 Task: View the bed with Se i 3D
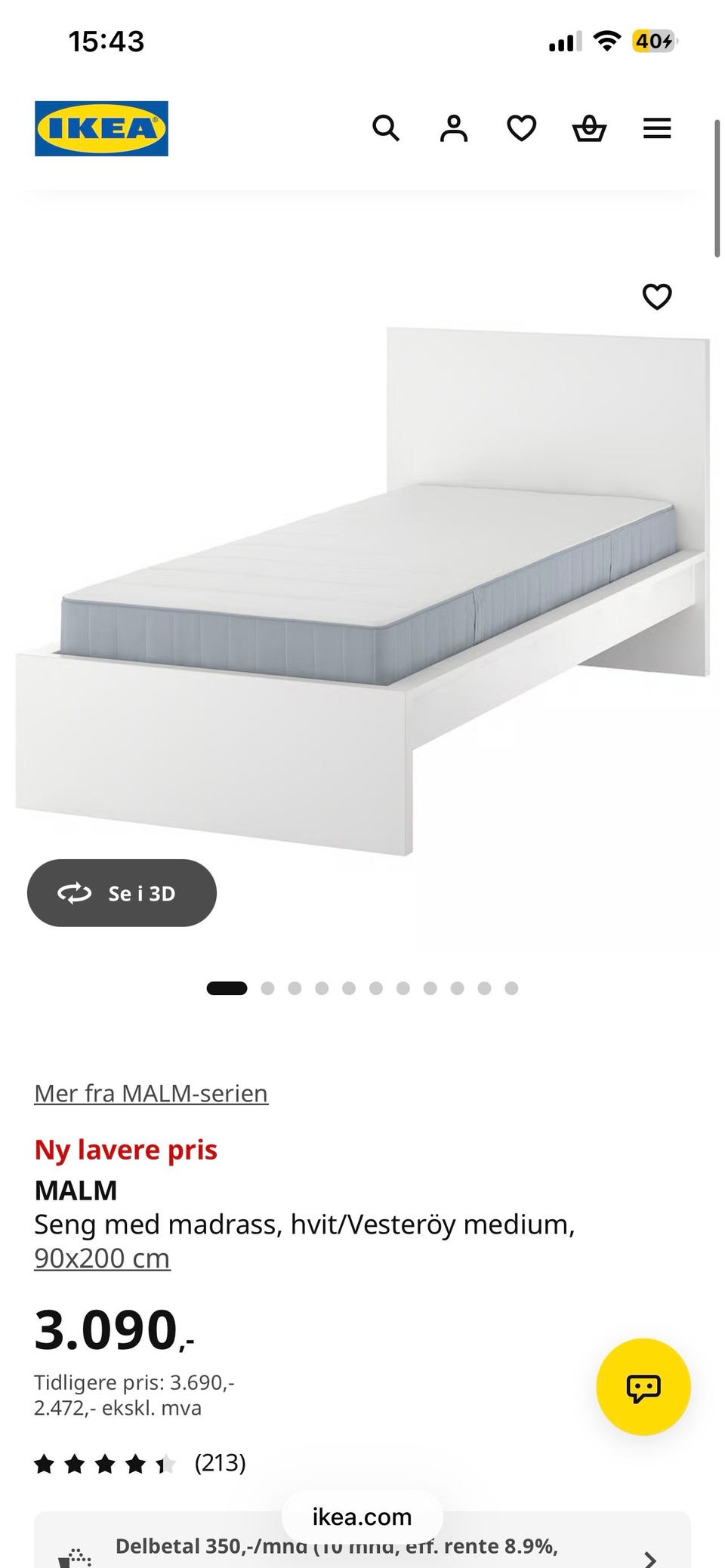[x=122, y=893]
